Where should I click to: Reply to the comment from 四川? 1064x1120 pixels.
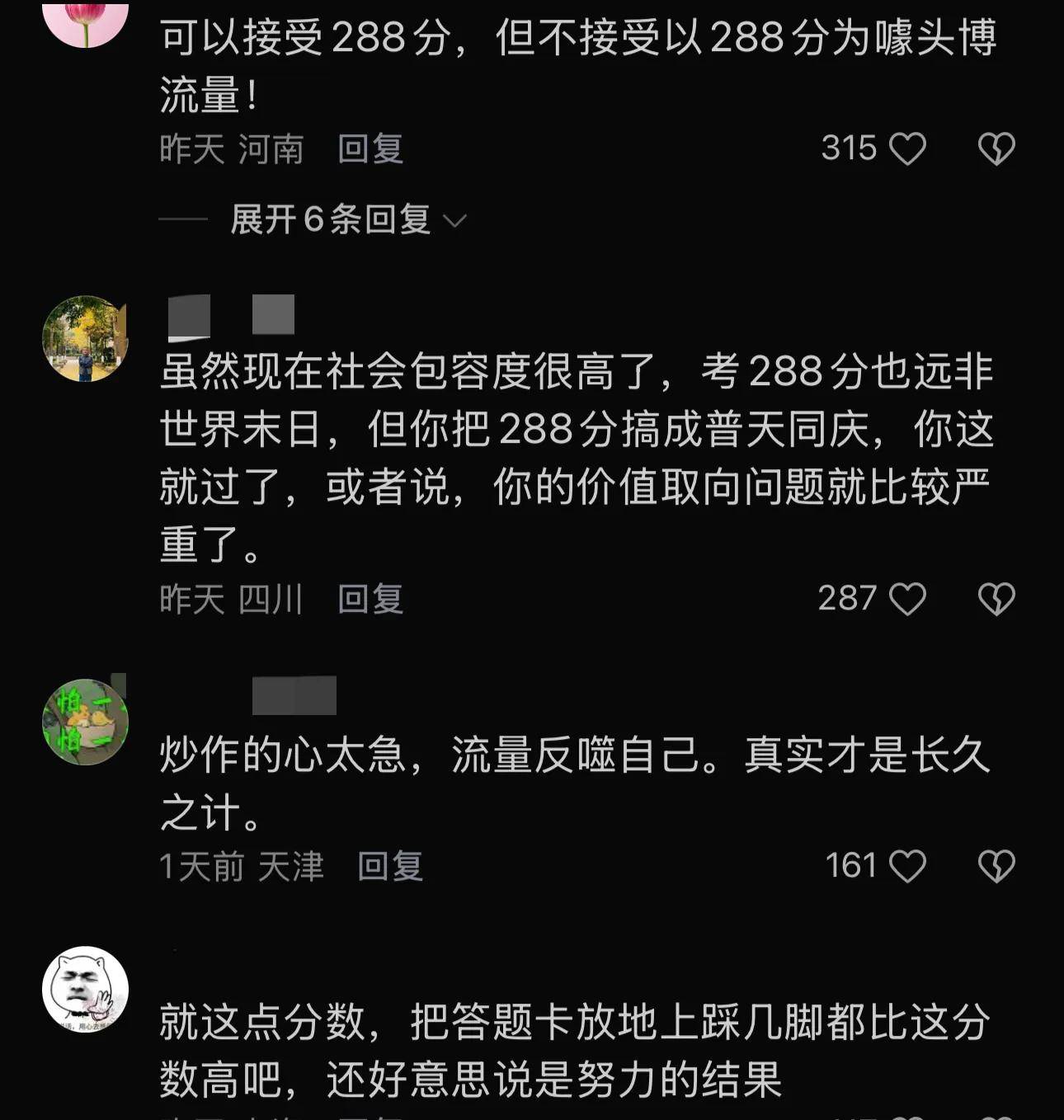[370, 599]
